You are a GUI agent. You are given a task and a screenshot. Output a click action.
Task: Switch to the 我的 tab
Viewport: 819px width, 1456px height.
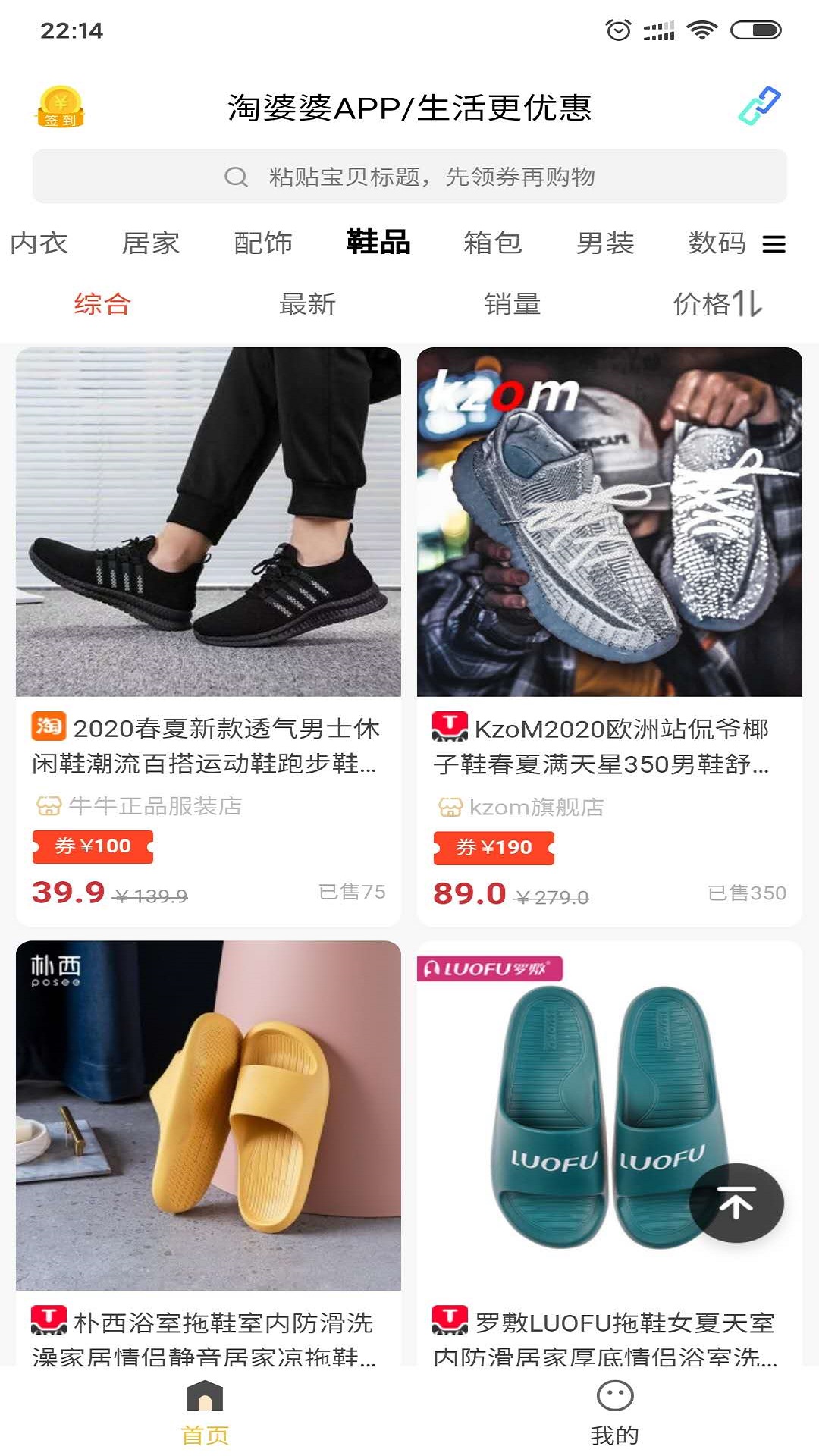coord(614,1413)
